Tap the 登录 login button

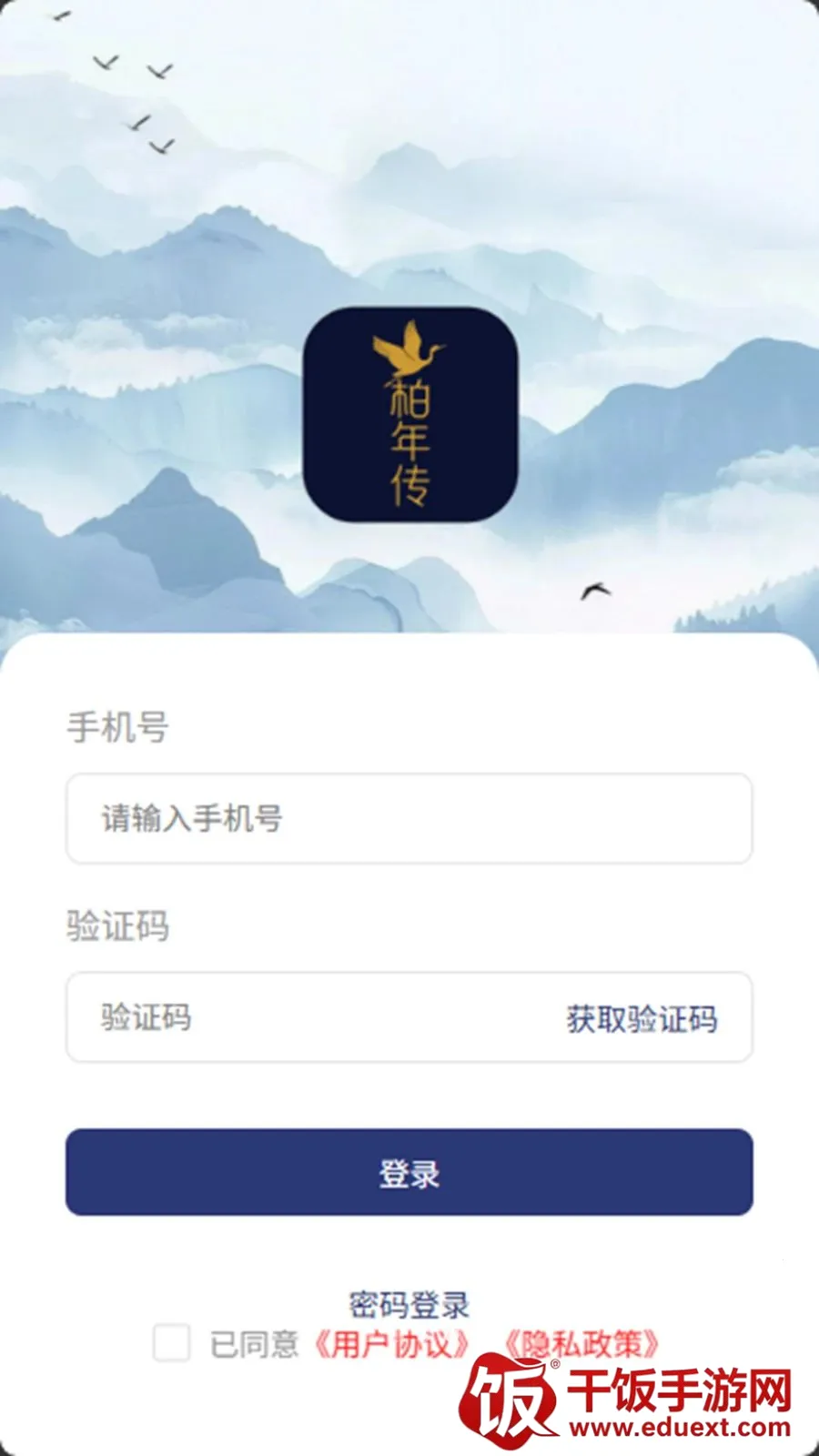pos(409,1172)
